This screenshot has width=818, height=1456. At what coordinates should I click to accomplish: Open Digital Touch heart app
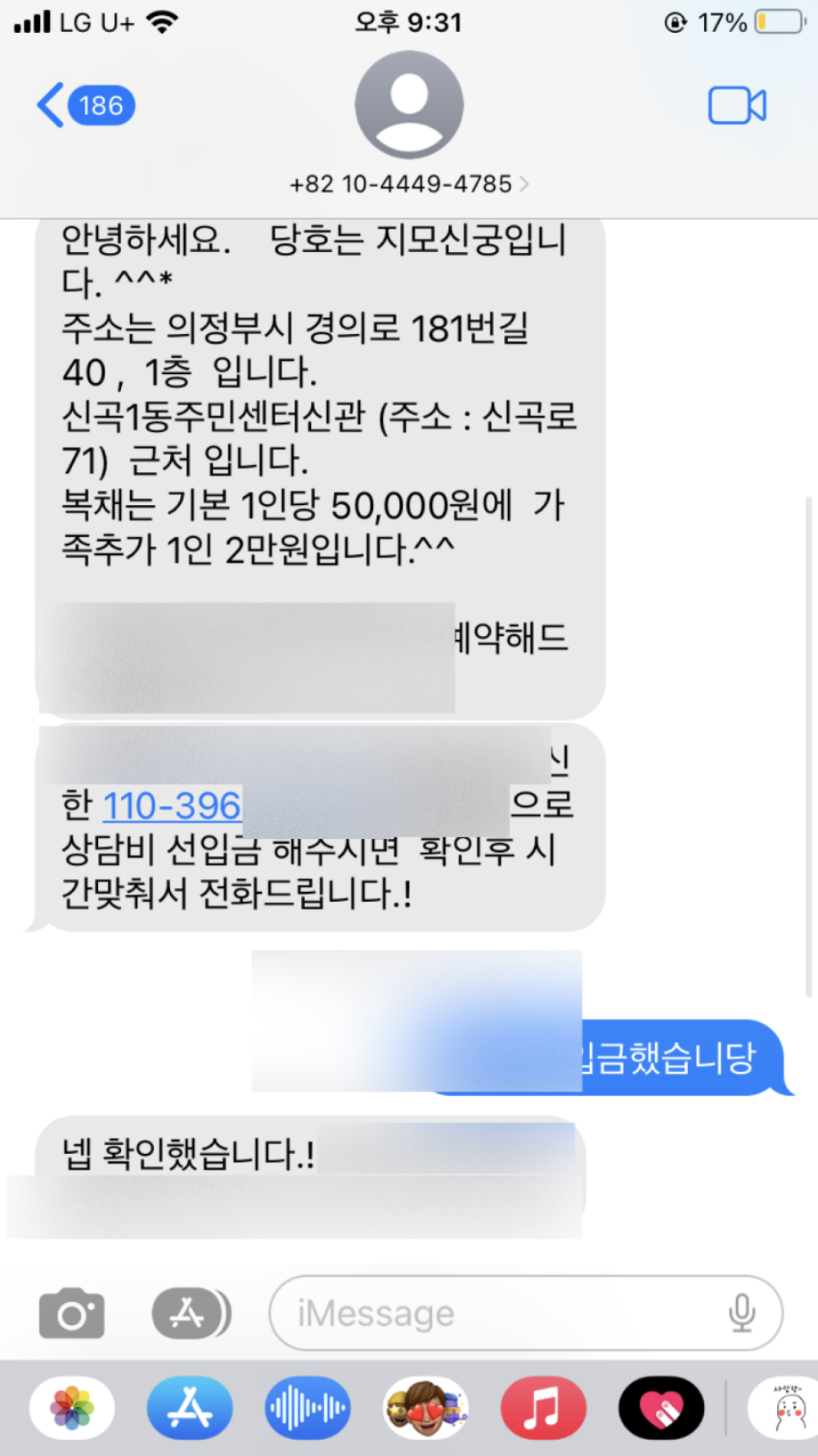click(x=661, y=1408)
